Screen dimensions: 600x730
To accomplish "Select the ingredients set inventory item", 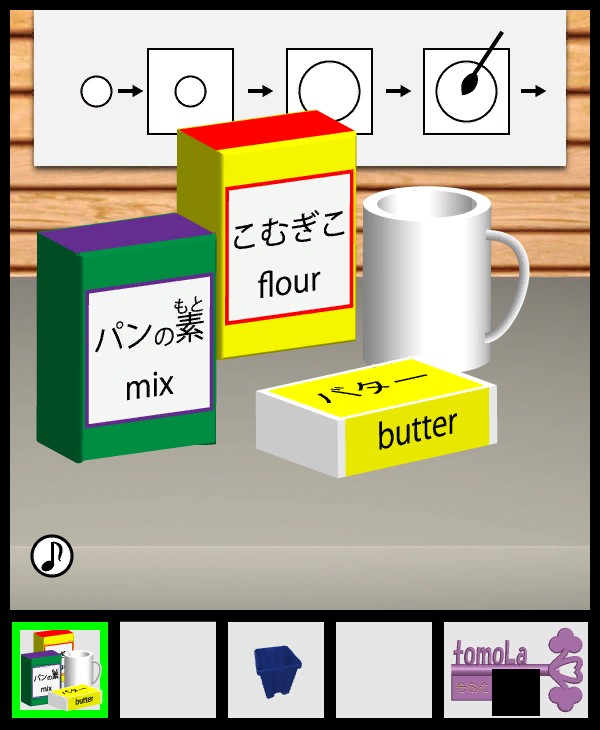I will coord(60,669).
